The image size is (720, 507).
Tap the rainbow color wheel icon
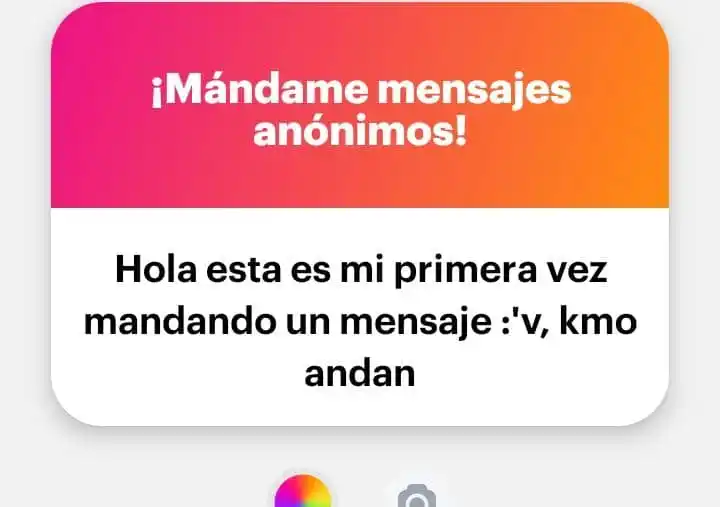[x=302, y=494]
